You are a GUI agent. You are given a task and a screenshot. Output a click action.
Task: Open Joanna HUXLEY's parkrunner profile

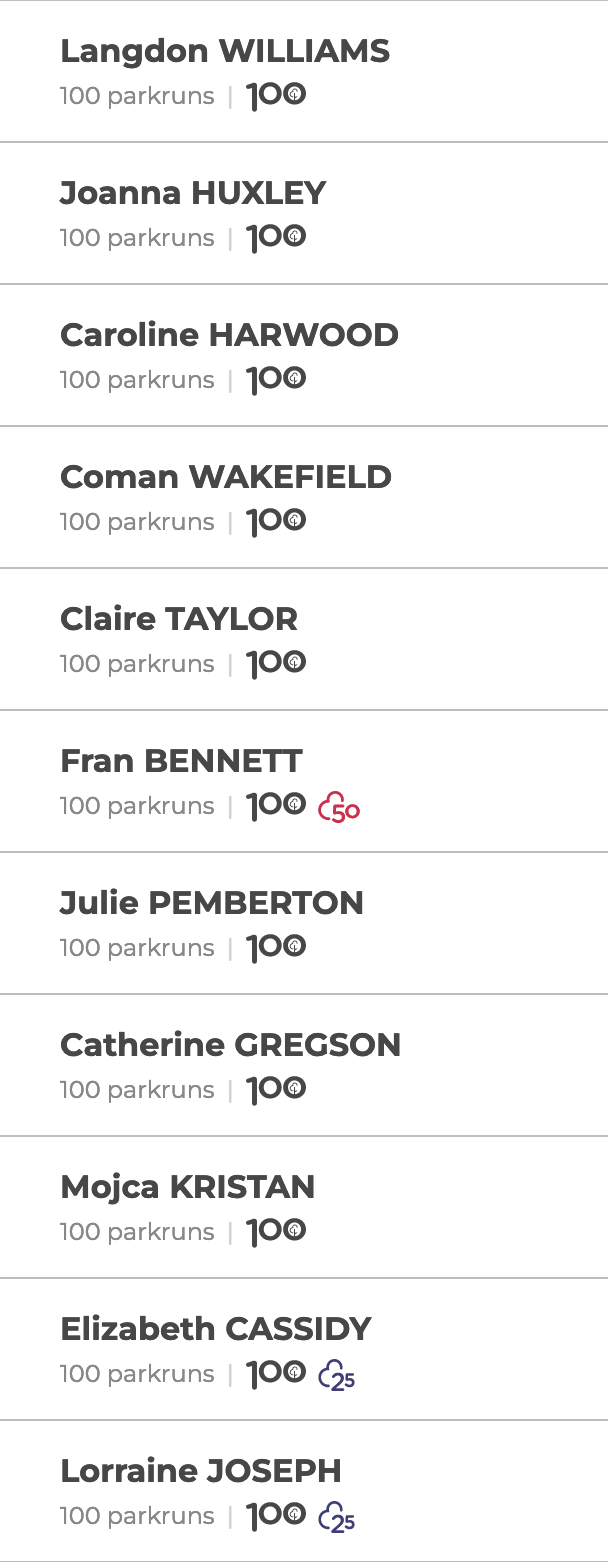[x=193, y=193]
